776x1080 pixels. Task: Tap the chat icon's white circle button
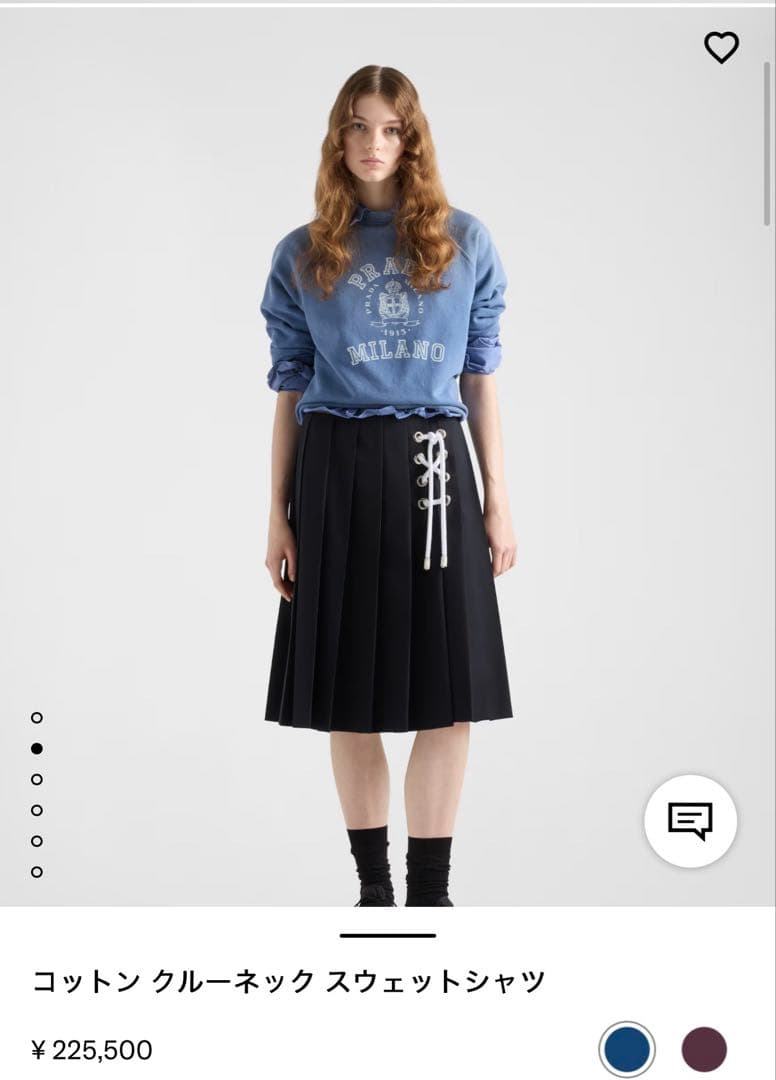tap(692, 823)
